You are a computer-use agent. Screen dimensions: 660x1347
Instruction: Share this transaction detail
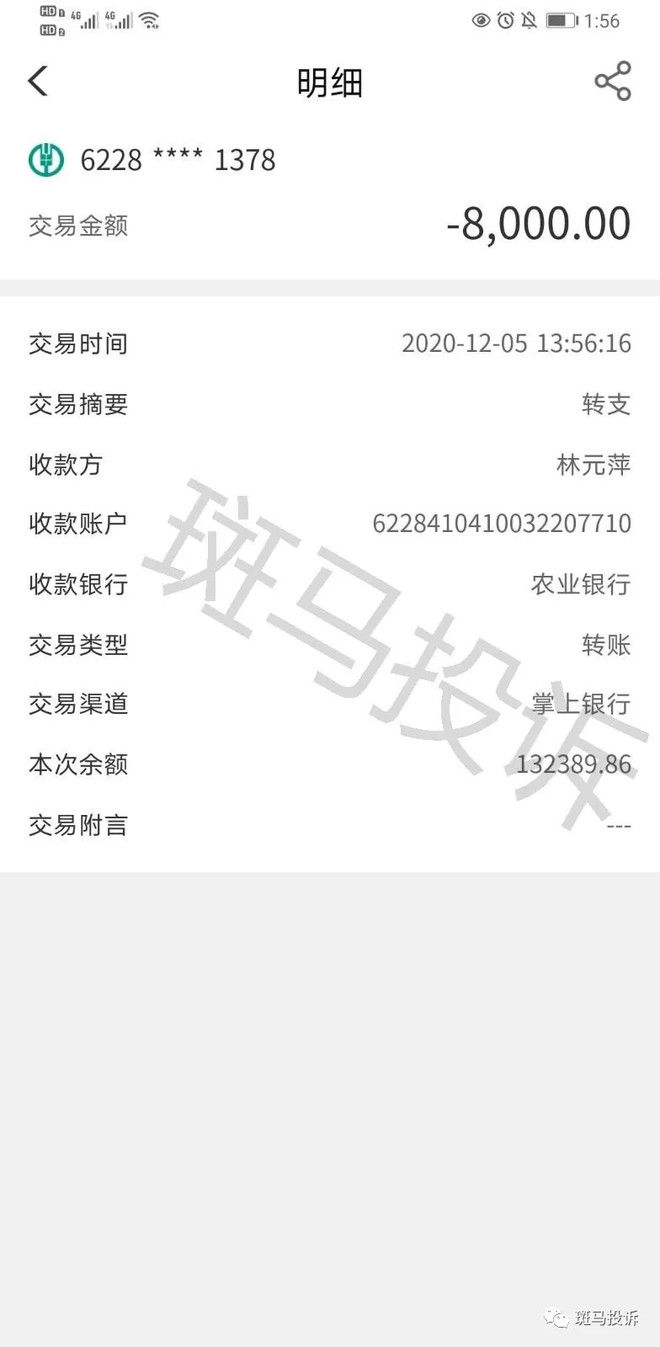[x=612, y=81]
